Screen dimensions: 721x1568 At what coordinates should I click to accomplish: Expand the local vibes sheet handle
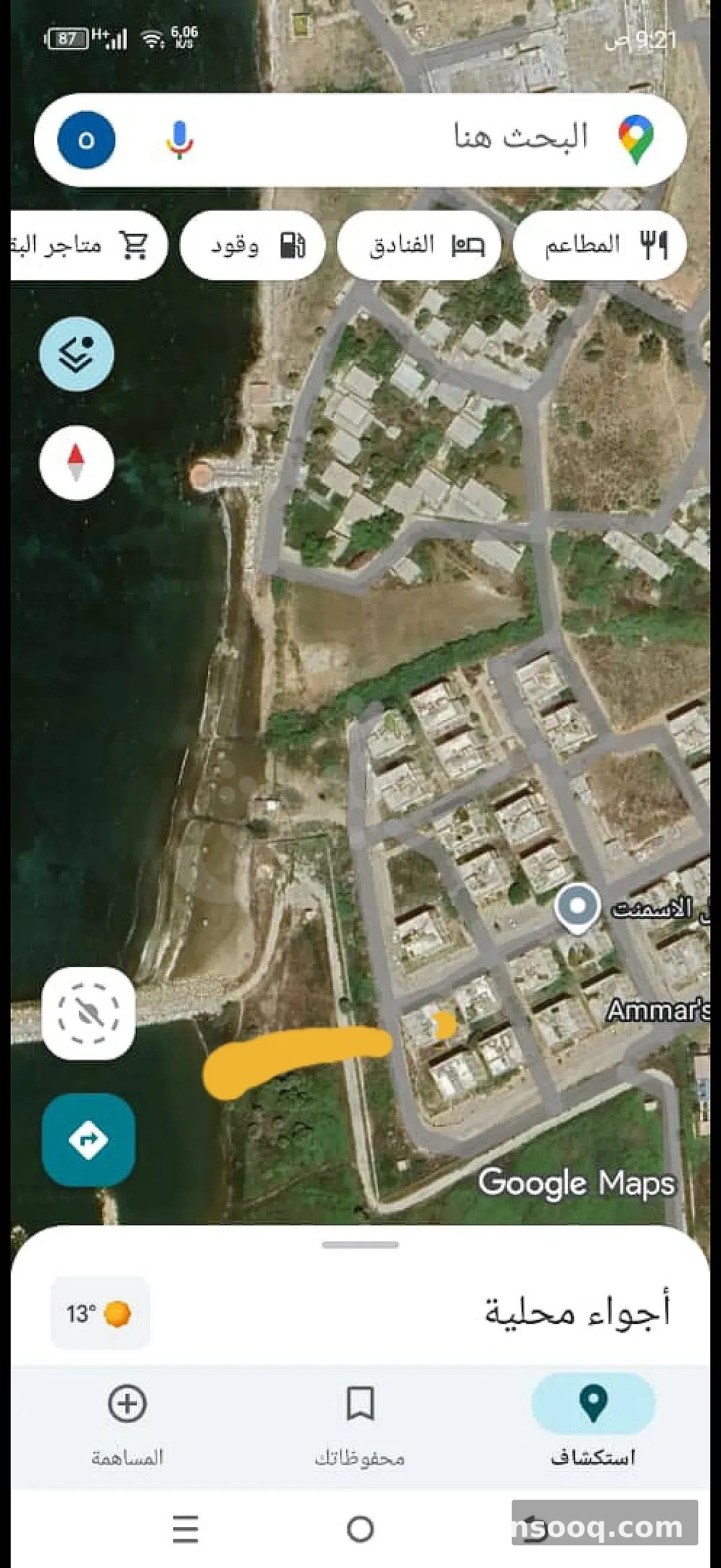pyautogui.click(x=360, y=1245)
